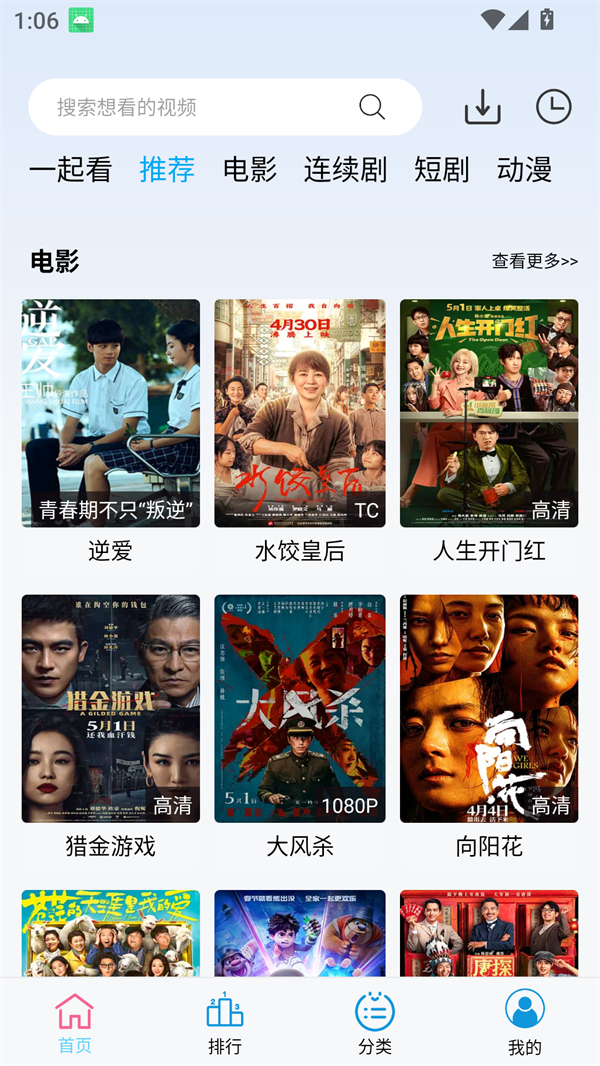This screenshot has width=600, height=1066.
Task: Switch to the 短剧 tab
Action: click(441, 170)
